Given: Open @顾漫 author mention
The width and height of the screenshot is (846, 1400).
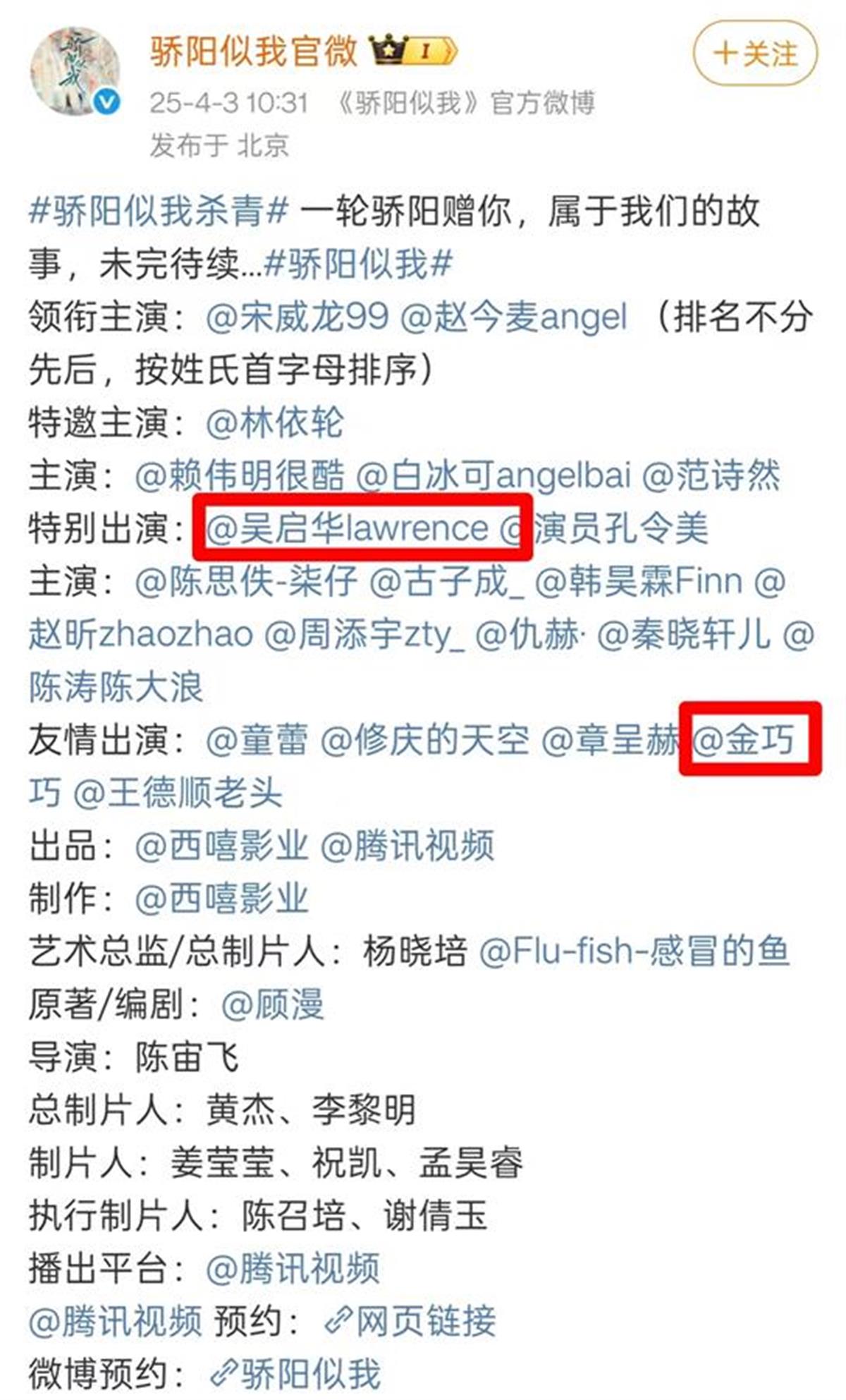Looking at the screenshot, I should pos(272,1004).
